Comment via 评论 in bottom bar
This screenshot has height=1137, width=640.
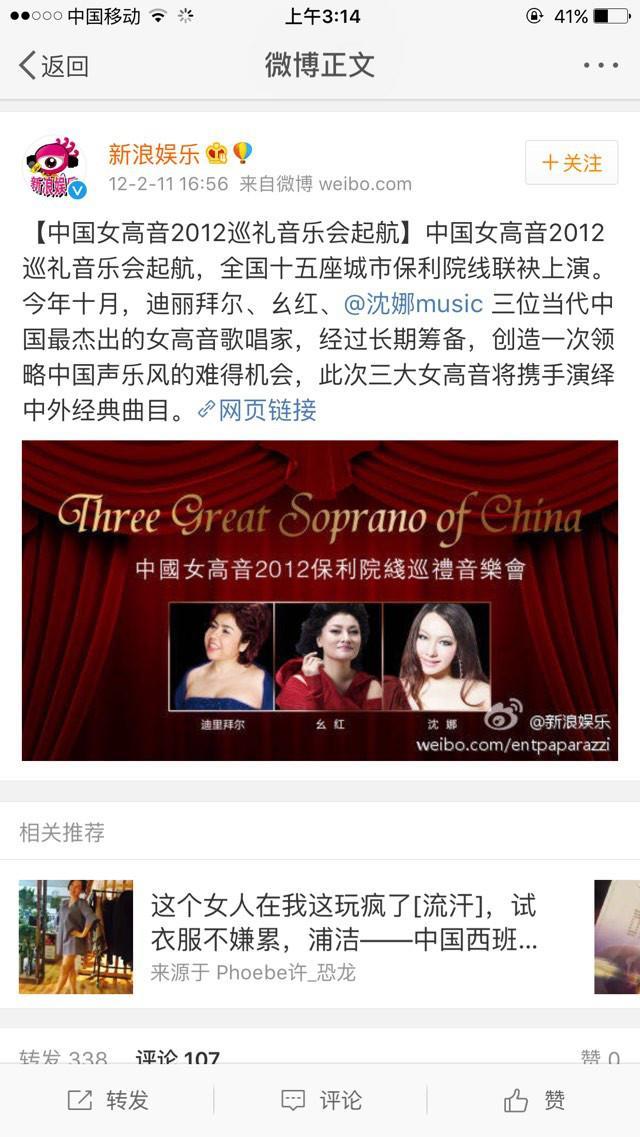[x=321, y=1100]
